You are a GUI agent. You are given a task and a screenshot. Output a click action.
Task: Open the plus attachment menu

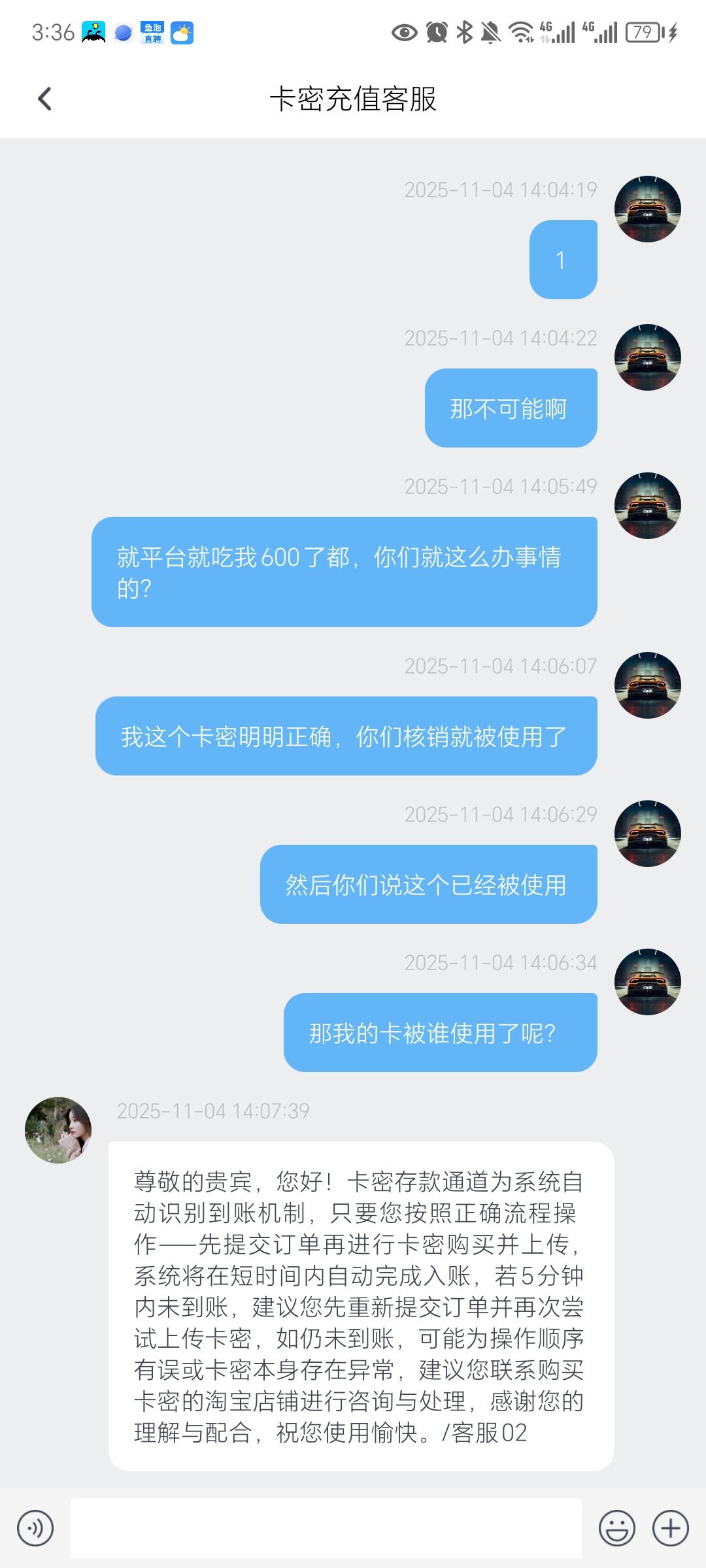[671, 1528]
